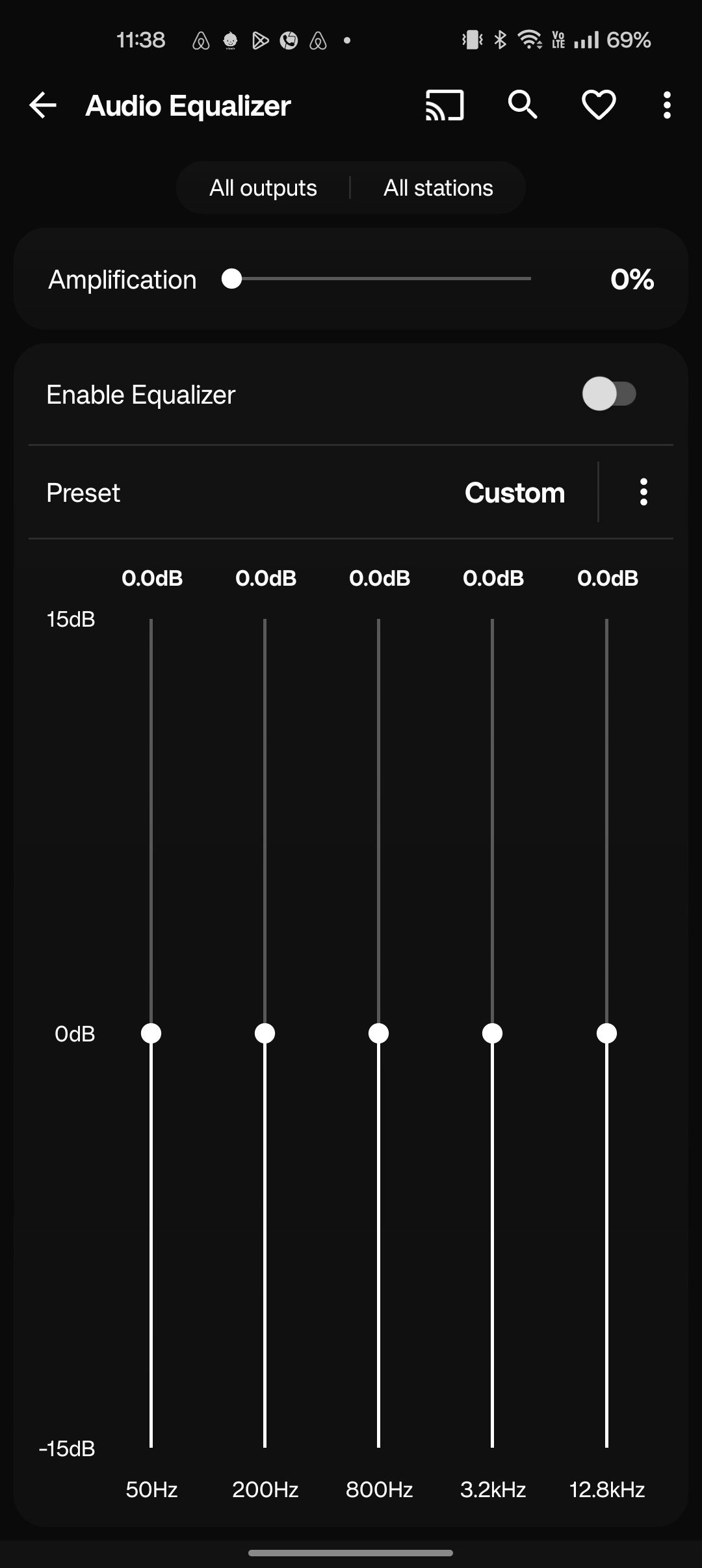This screenshot has width=702, height=1568.
Task: Turn on Enable Equalizer switch
Action: click(609, 394)
